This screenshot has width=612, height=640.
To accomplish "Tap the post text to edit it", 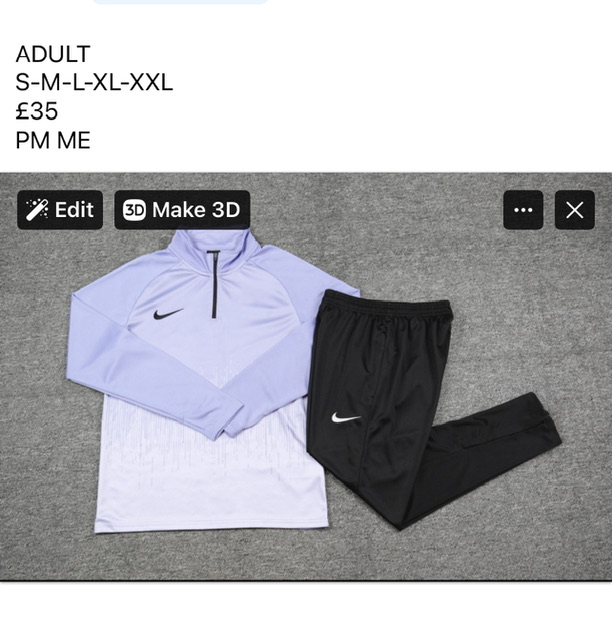I will tap(94, 97).
